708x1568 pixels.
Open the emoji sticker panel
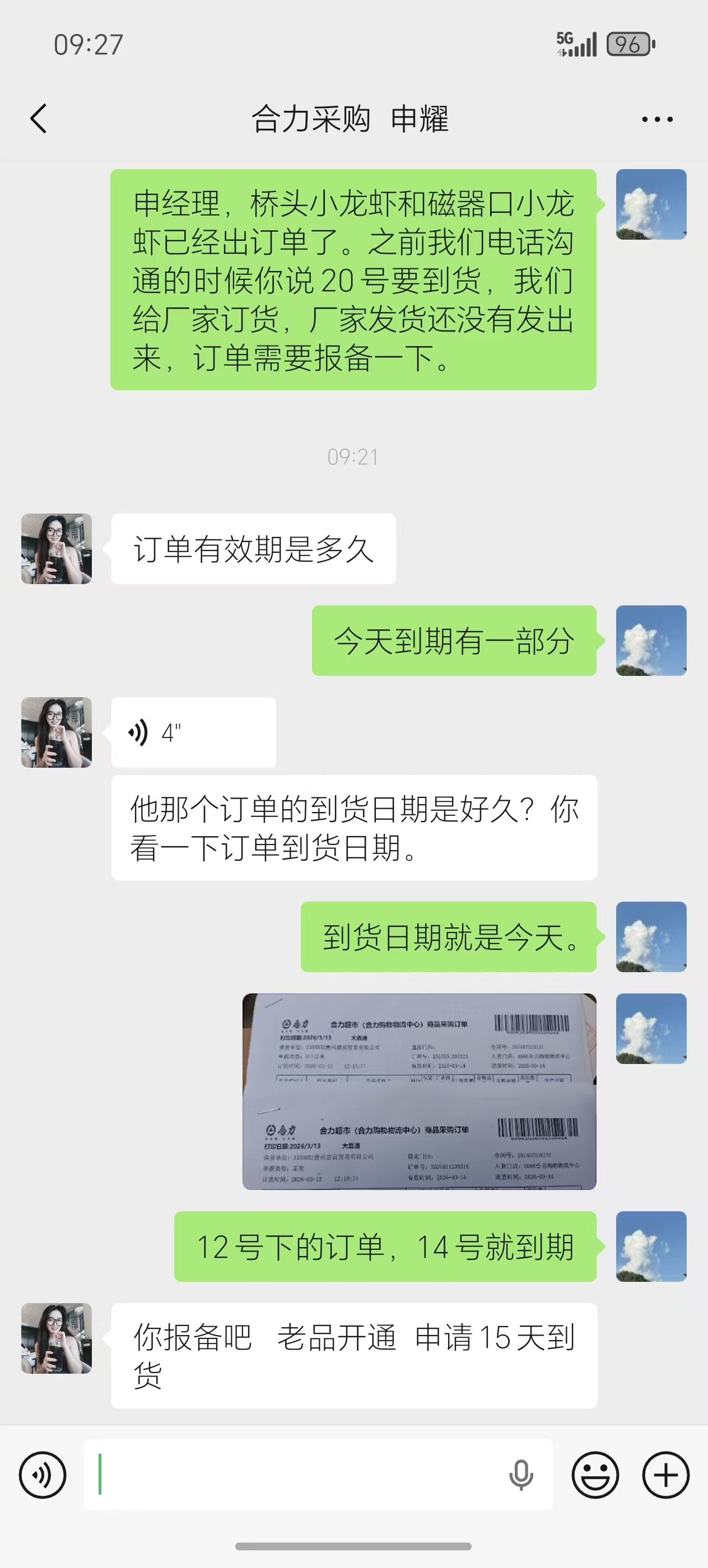click(595, 1475)
